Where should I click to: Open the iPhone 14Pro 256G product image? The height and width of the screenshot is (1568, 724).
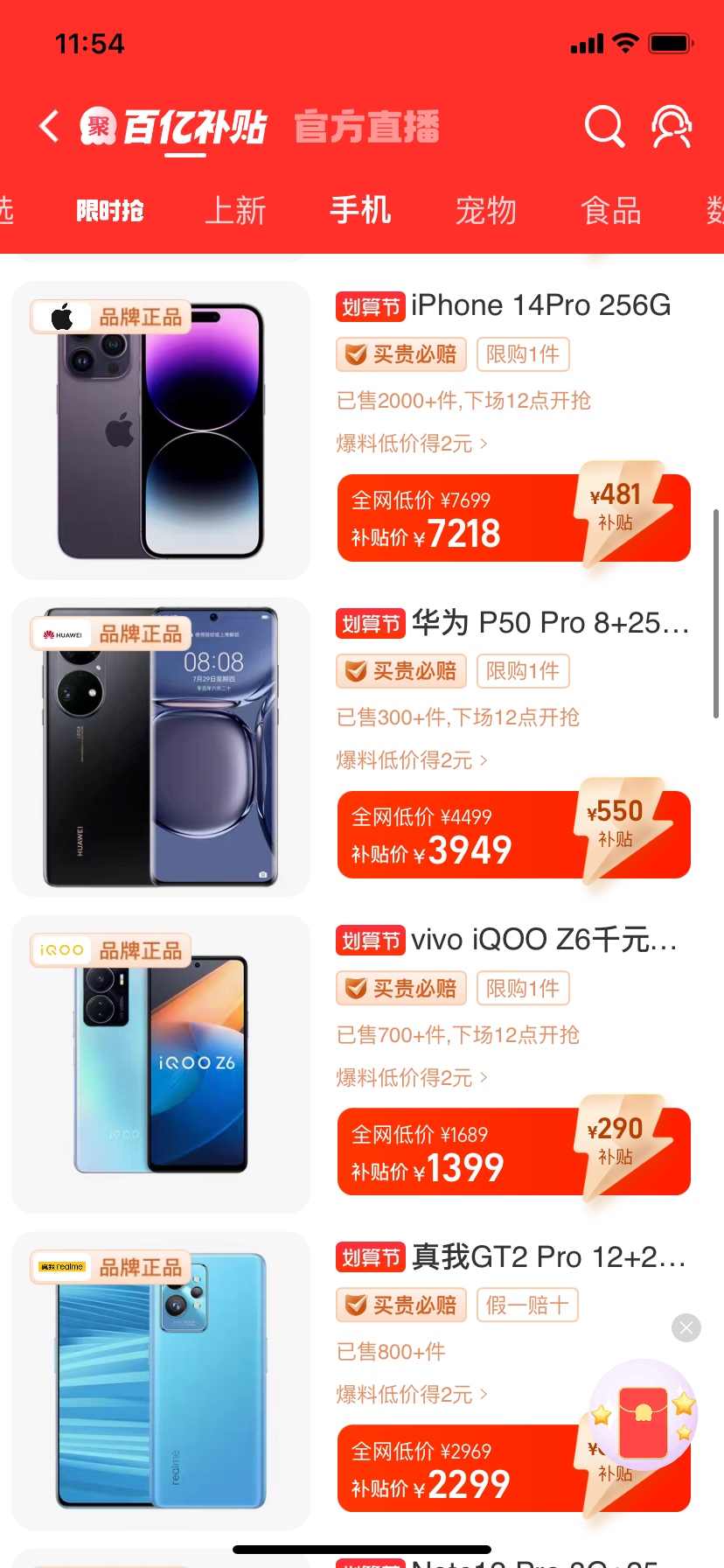(x=161, y=430)
